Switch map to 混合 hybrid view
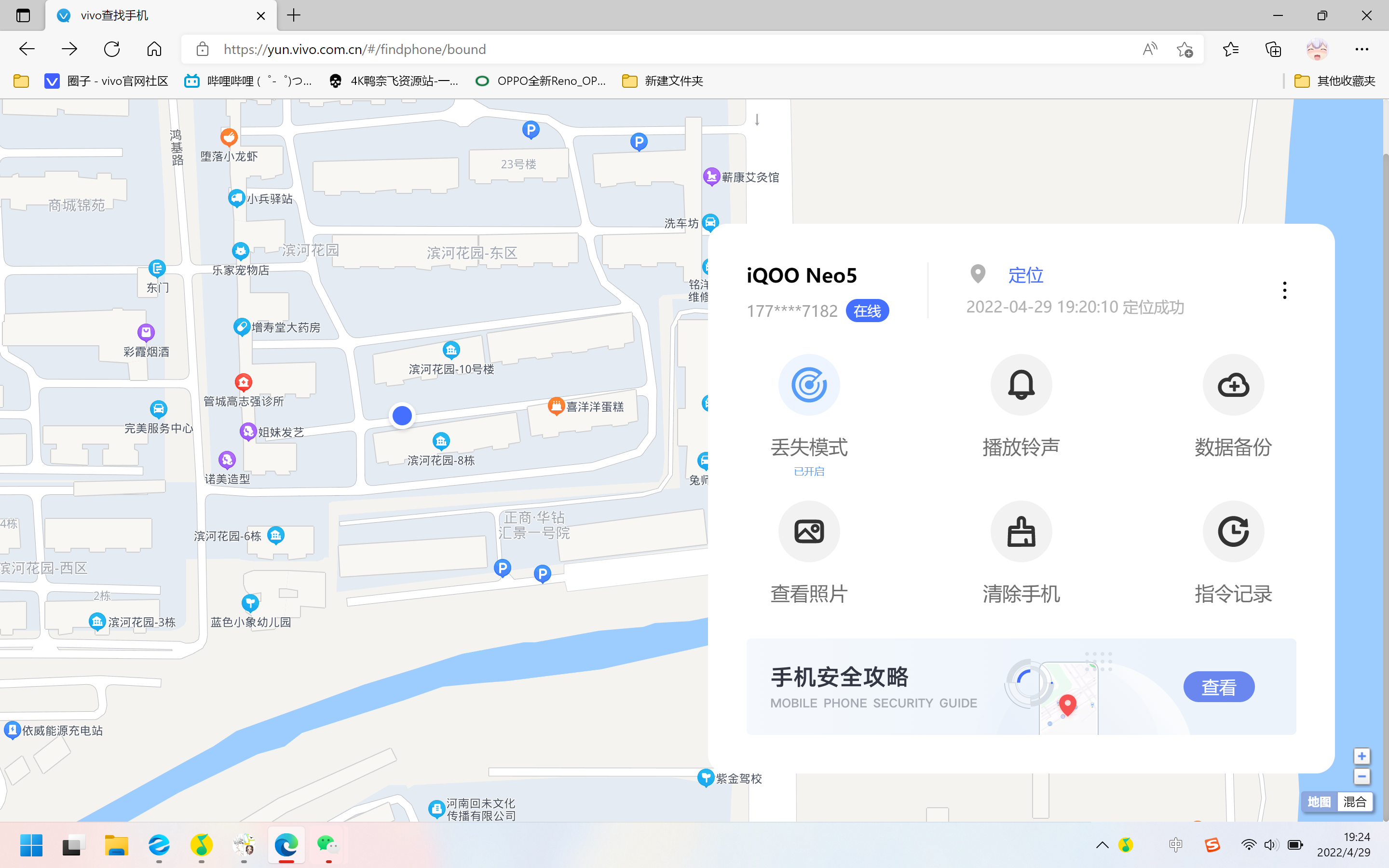The width and height of the screenshot is (1389, 868). pos(1355,802)
